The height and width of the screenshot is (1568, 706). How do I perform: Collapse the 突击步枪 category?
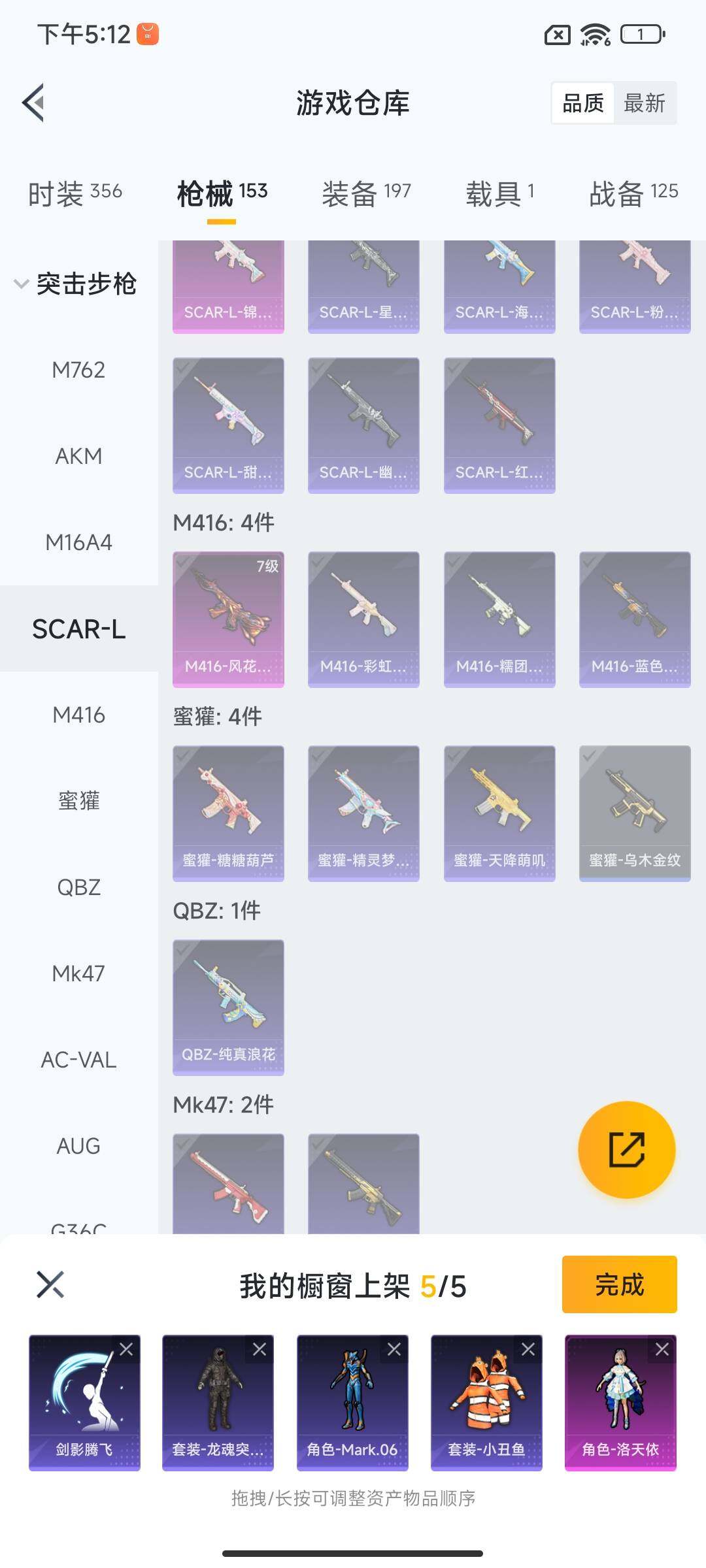click(75, 284)
